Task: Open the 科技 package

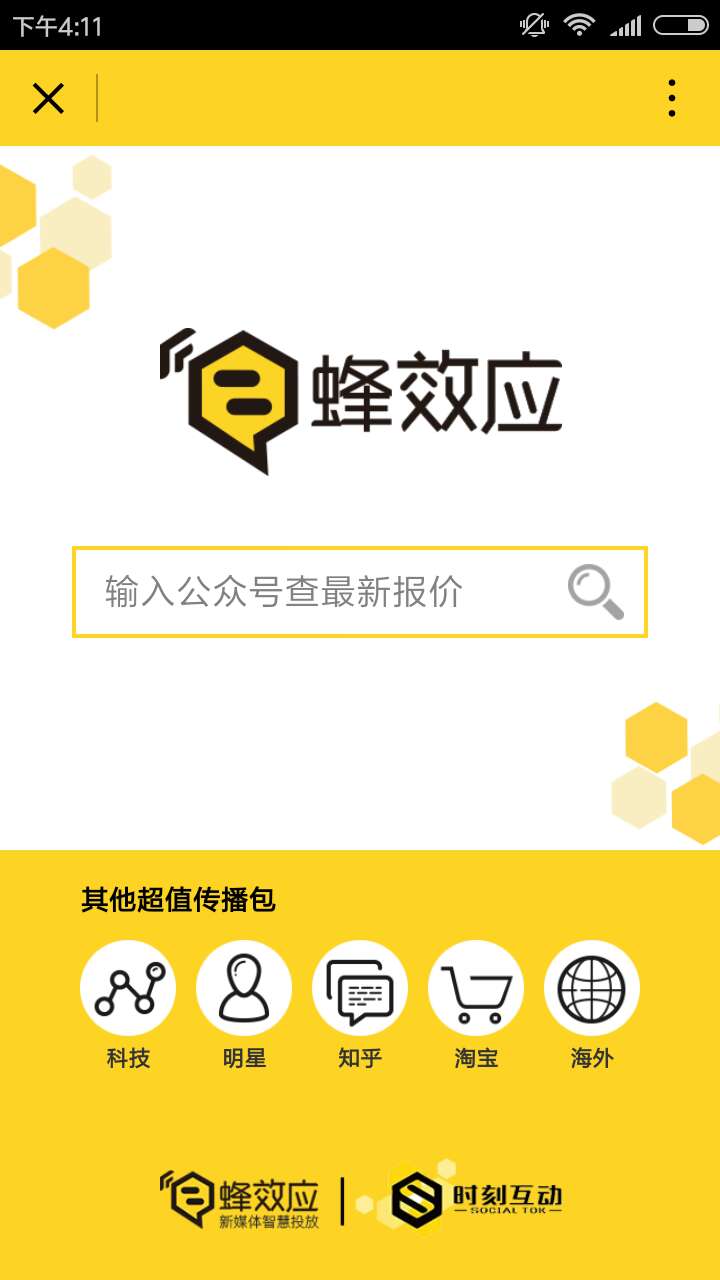Action: tap(128, 988)
